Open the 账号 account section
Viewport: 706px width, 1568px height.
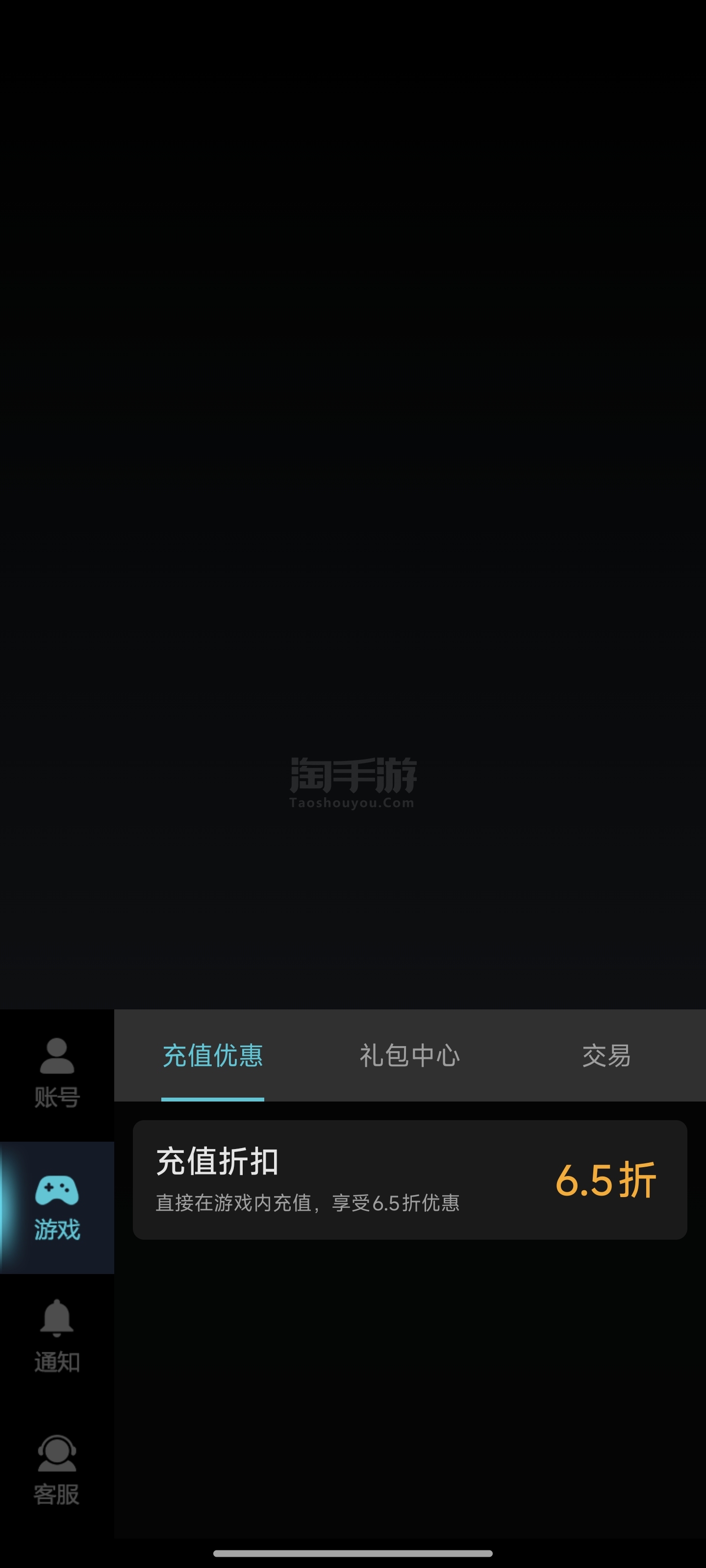coord(57,1075)
